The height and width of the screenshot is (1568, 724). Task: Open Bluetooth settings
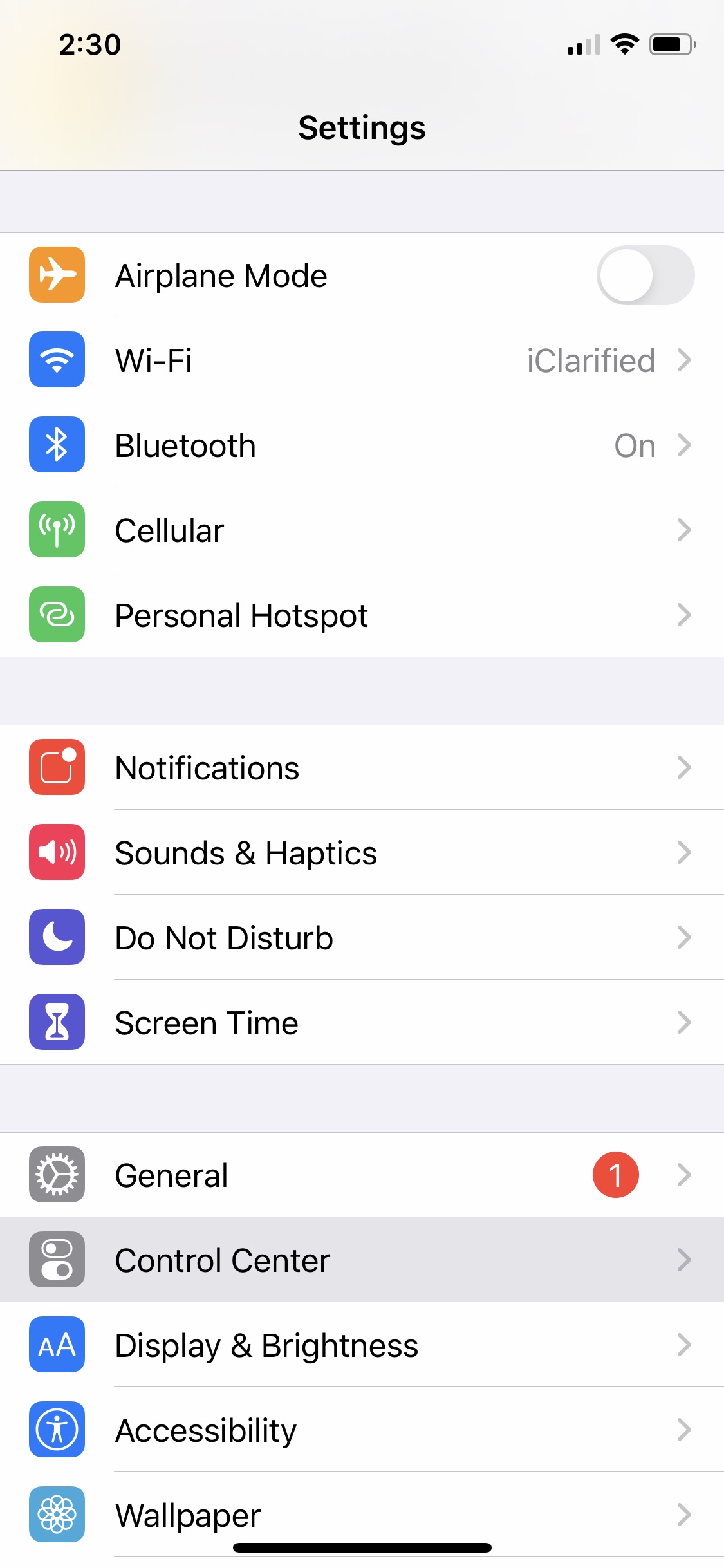click(x=362, y=445)
